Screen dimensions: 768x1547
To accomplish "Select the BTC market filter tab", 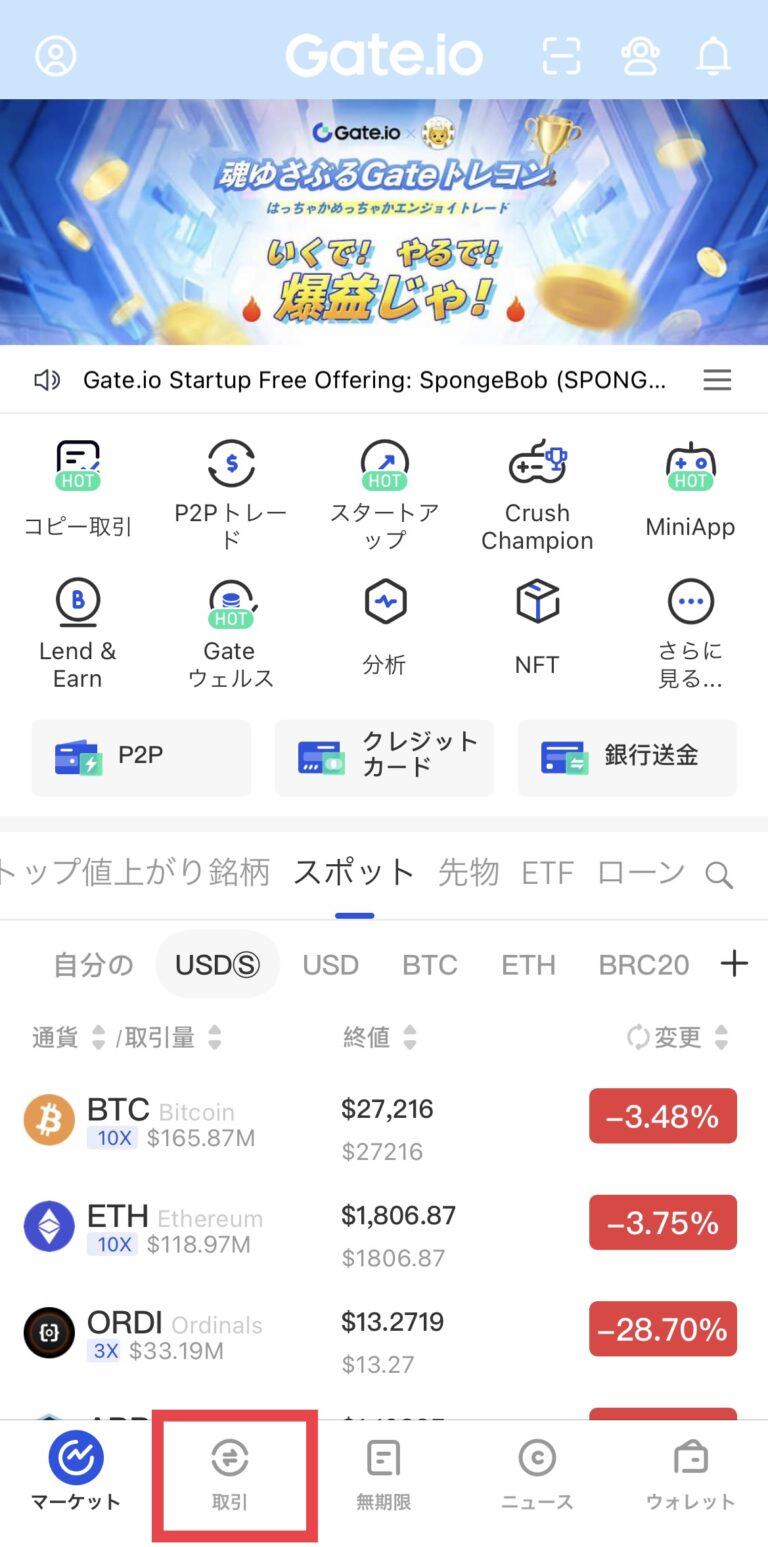I will pos(430,963).
